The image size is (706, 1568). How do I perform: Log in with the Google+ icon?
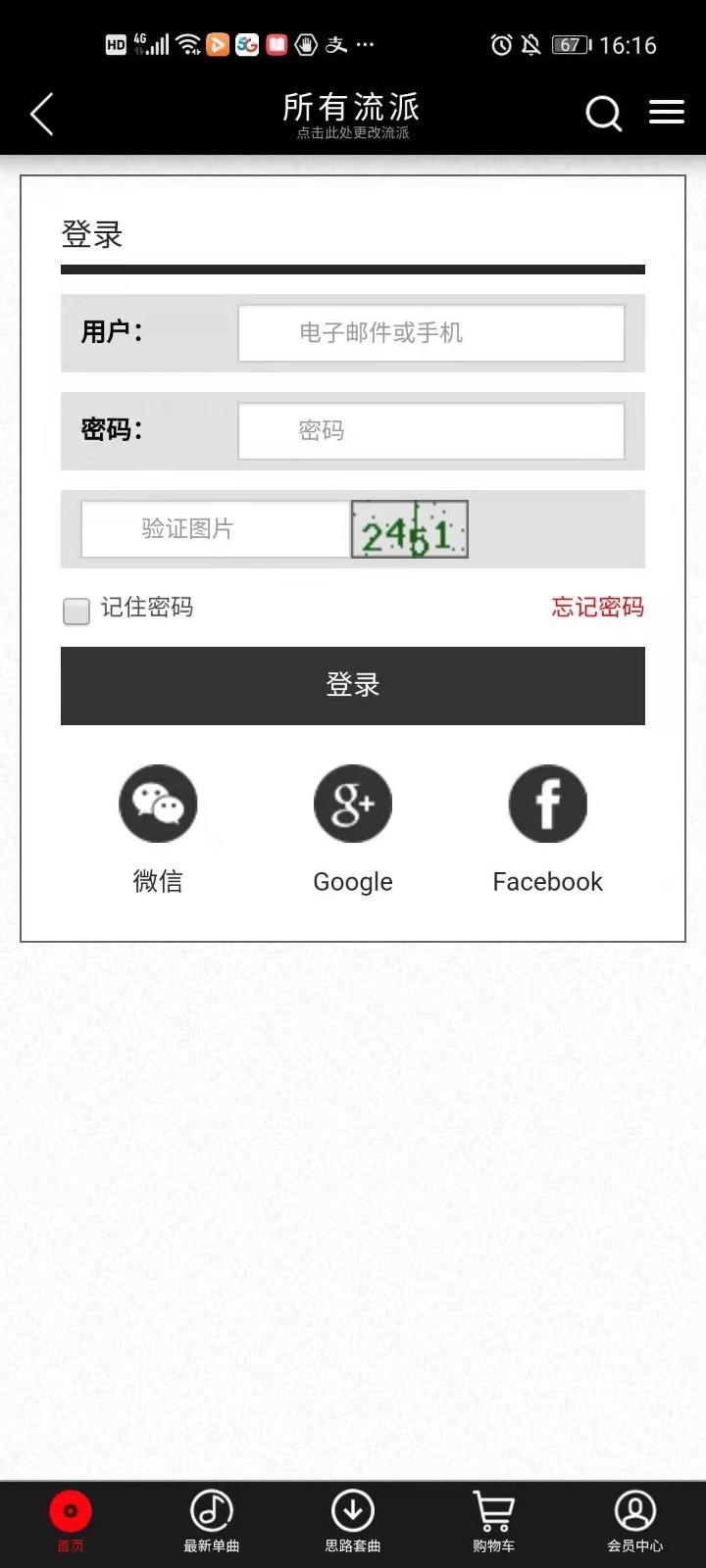[352, 804]
